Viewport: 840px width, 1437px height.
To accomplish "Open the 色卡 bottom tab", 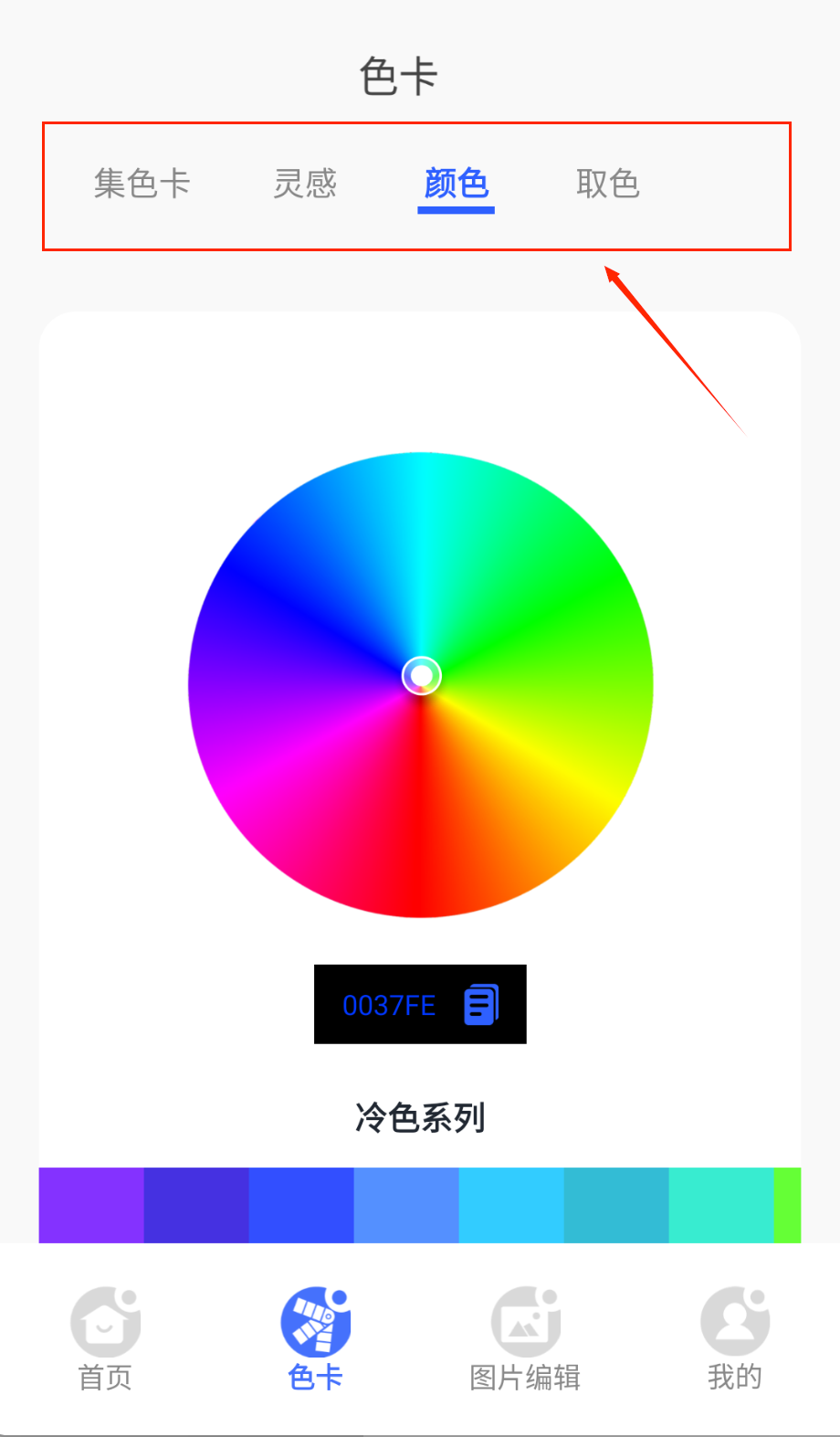I will click(315, 1338).
